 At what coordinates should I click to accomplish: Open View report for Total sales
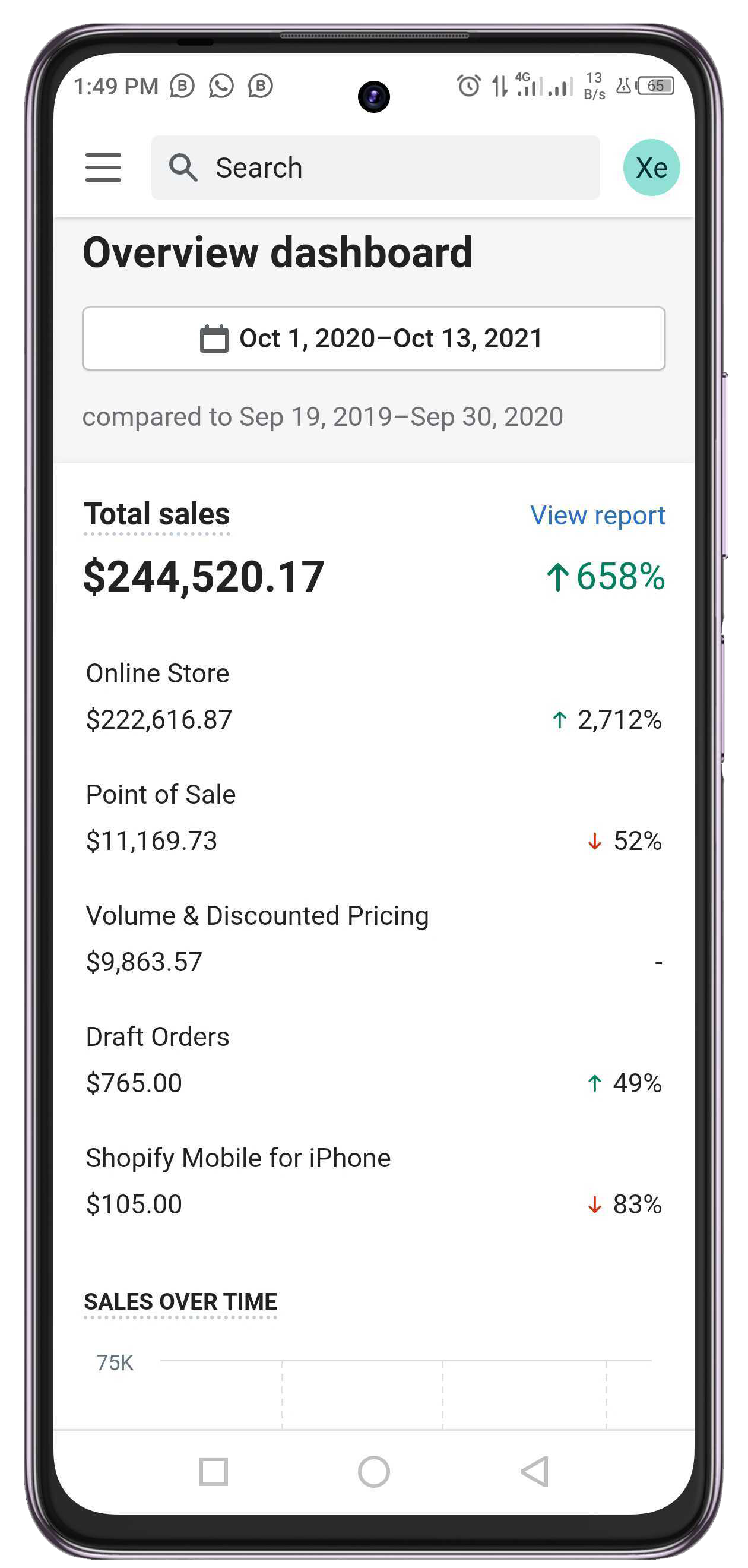click(x=597, y=515)
